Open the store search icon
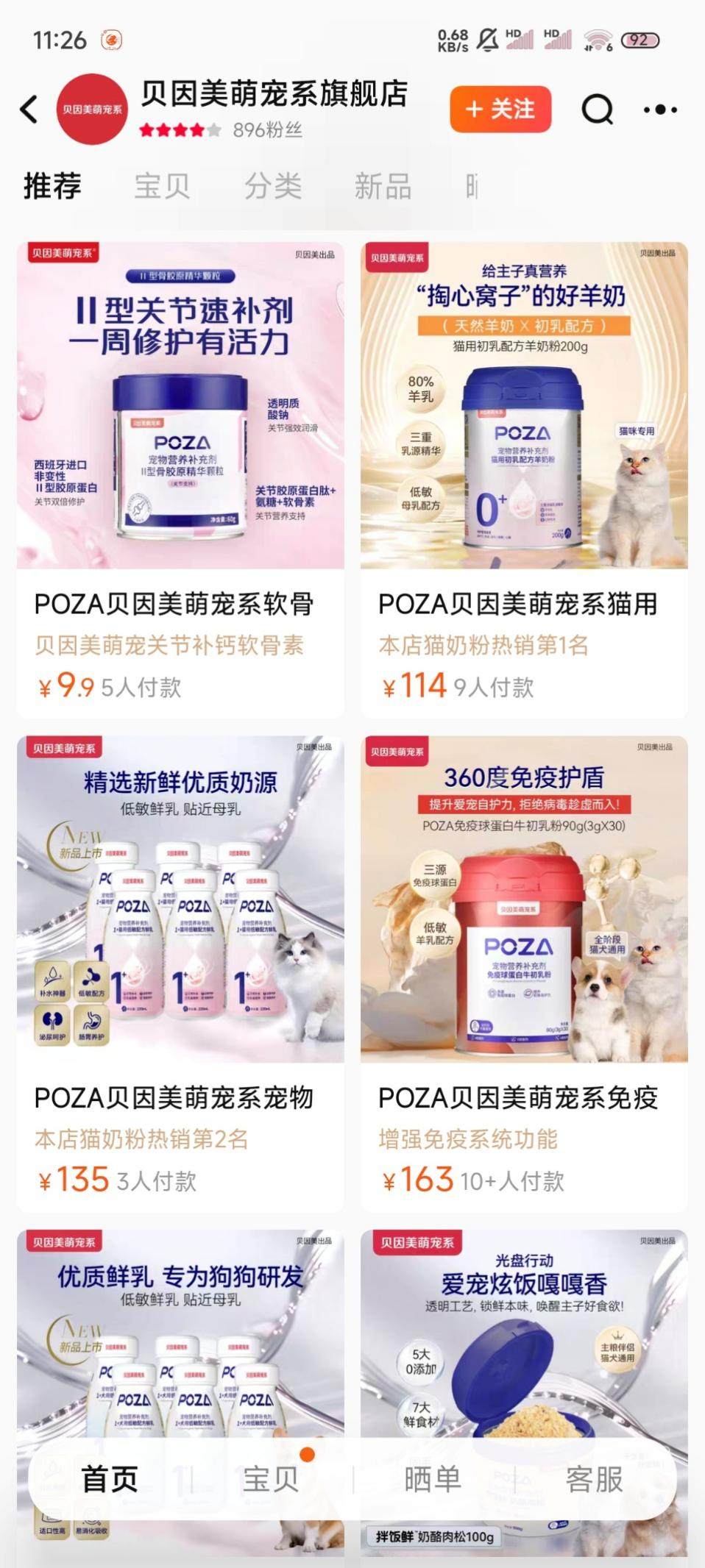This screenshot has width=705, height=1568. 597,110
